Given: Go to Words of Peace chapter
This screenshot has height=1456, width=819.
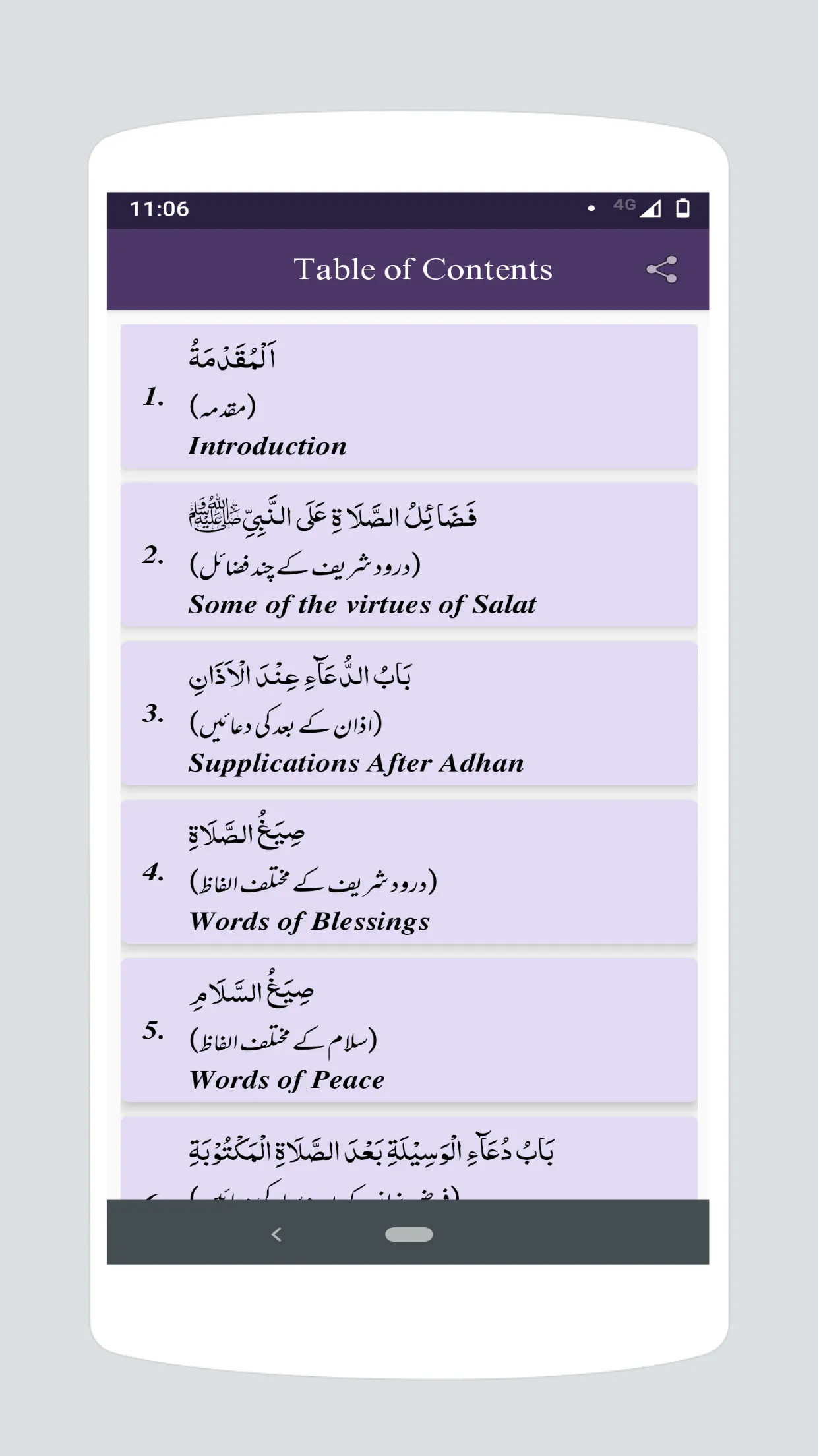Looking at the screenshot, I should pos(409,1030).
